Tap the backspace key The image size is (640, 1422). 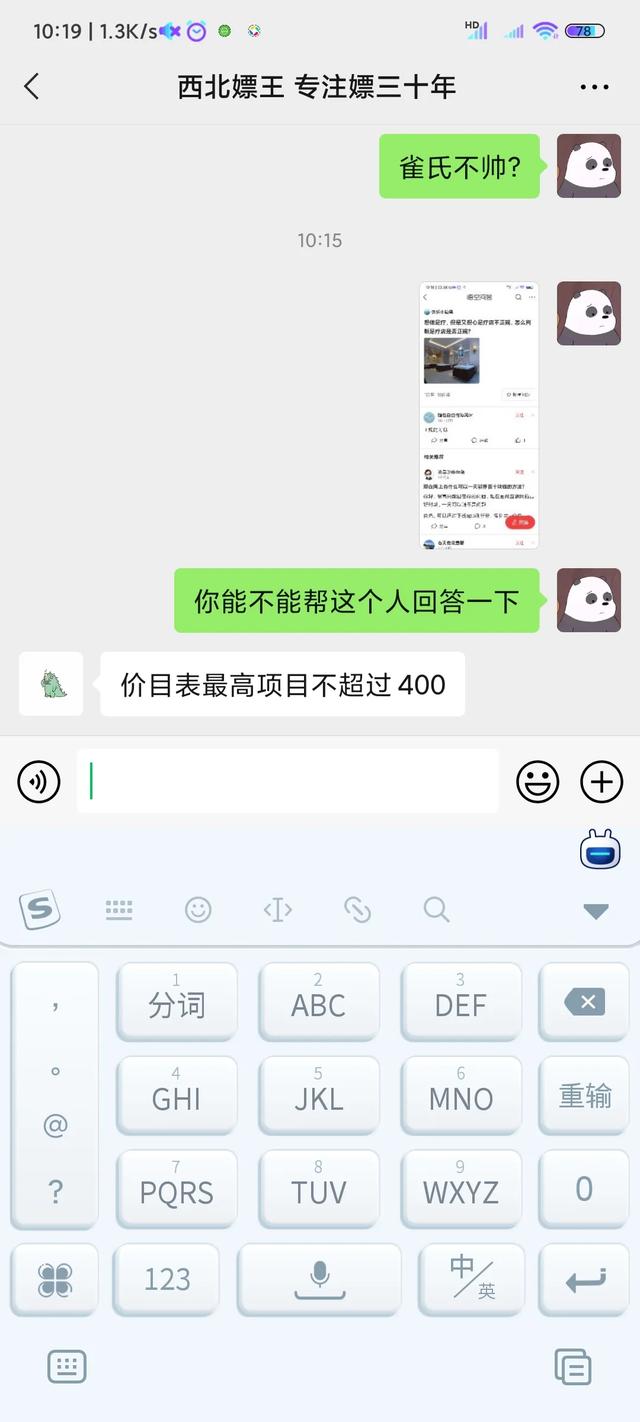coord(585,1002)
